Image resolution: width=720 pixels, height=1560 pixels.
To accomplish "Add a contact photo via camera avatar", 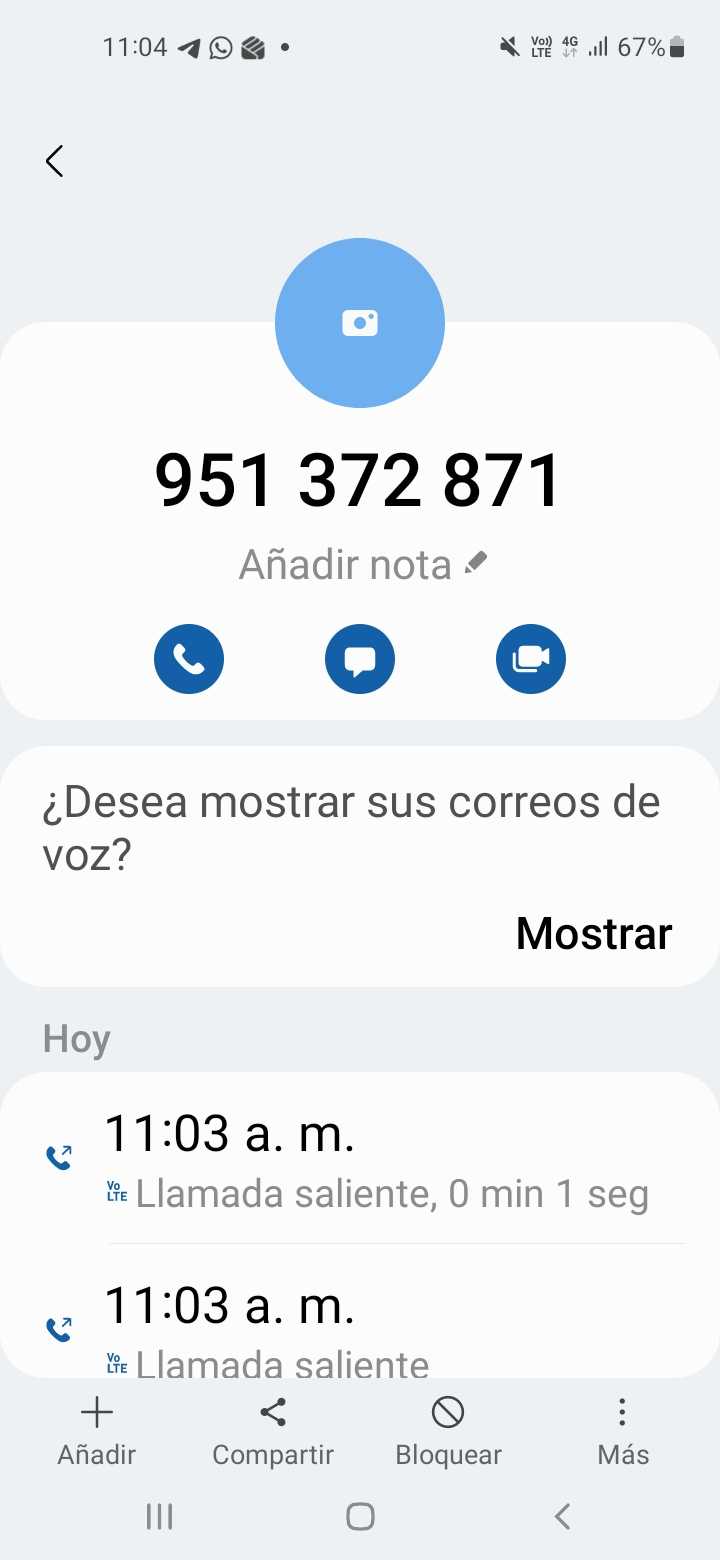I will [x=360, y=323].
